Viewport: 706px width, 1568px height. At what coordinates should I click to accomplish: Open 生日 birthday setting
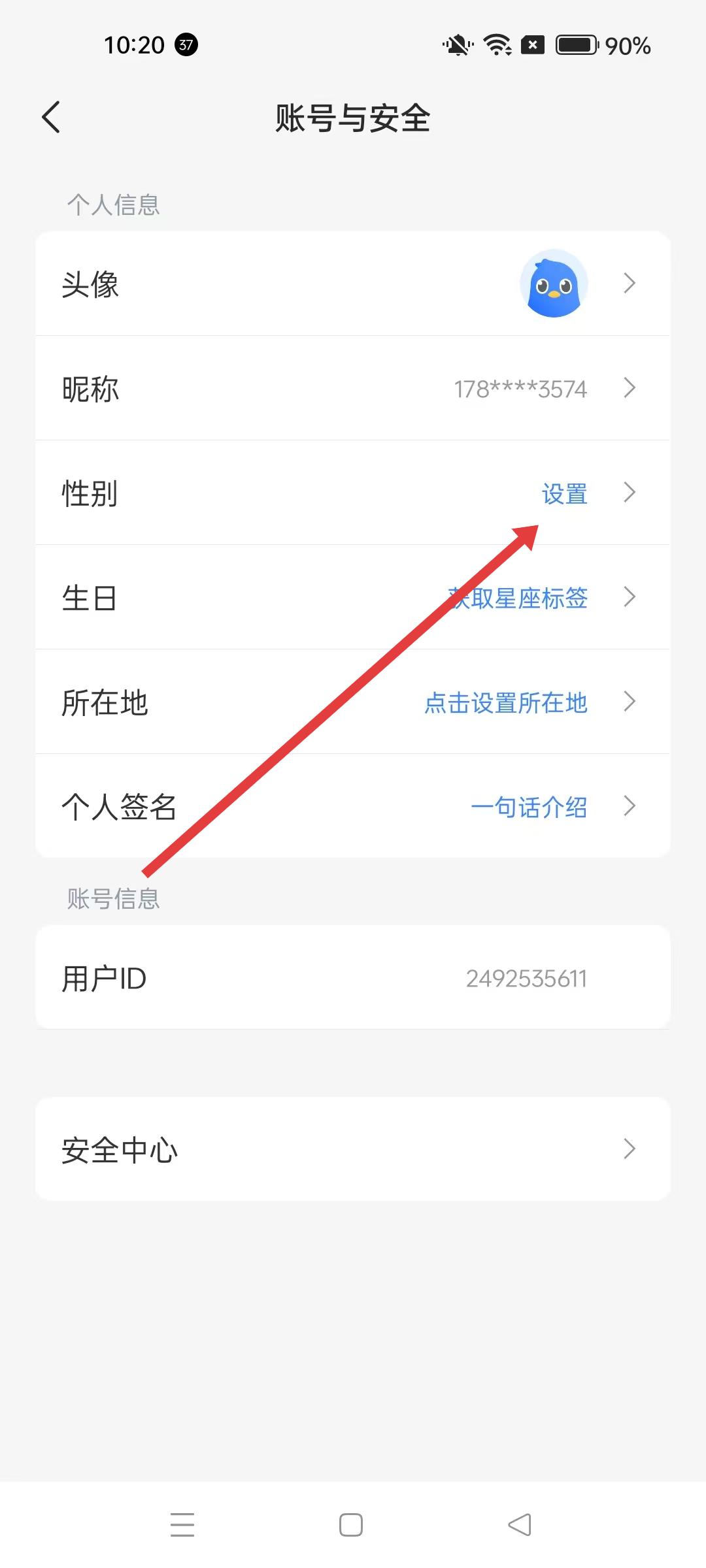click(353, 597)
